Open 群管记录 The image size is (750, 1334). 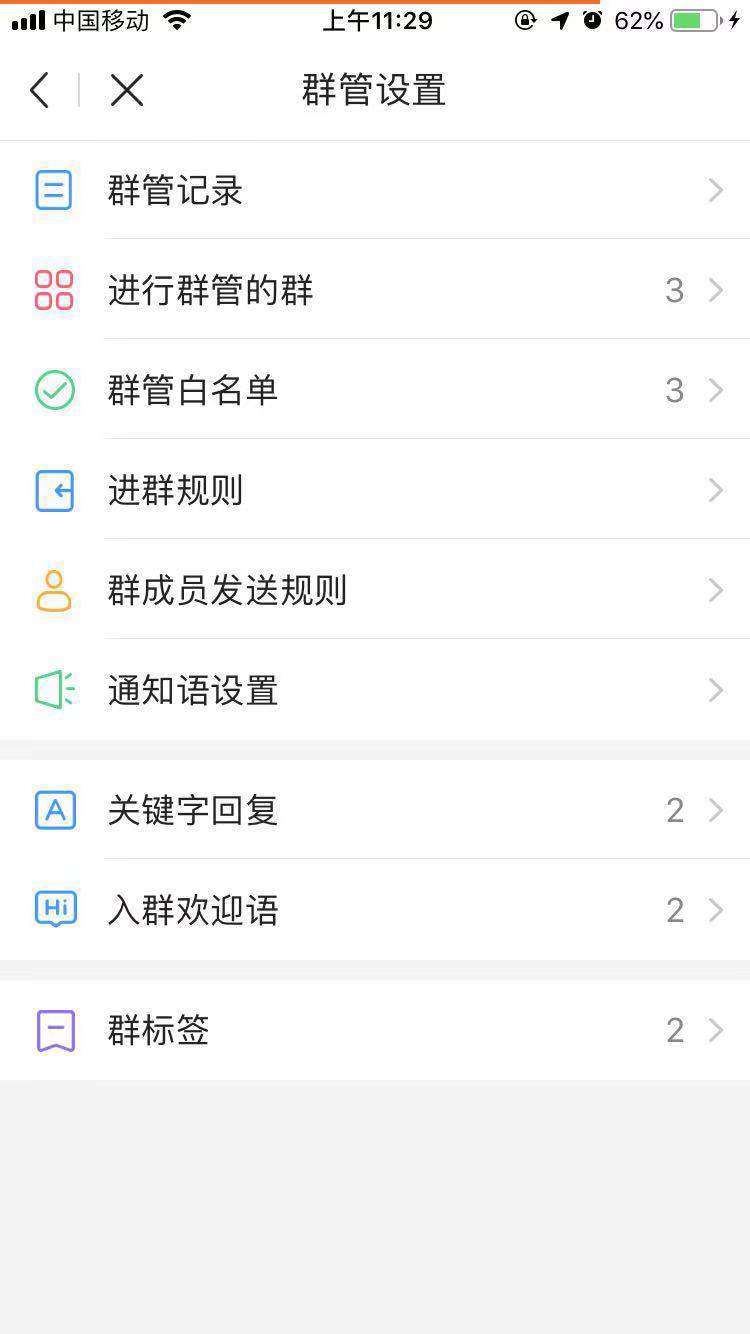[375, 190]
